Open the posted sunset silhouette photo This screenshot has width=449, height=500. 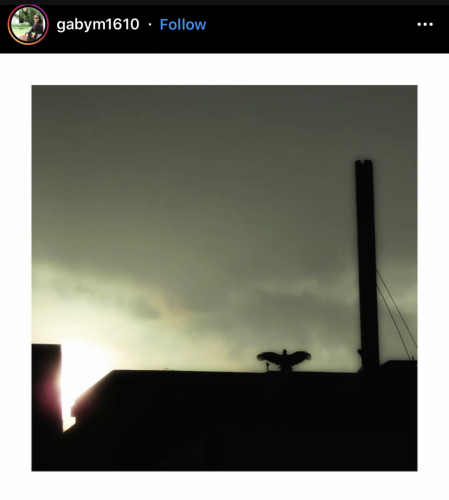(x=224, y=278)
